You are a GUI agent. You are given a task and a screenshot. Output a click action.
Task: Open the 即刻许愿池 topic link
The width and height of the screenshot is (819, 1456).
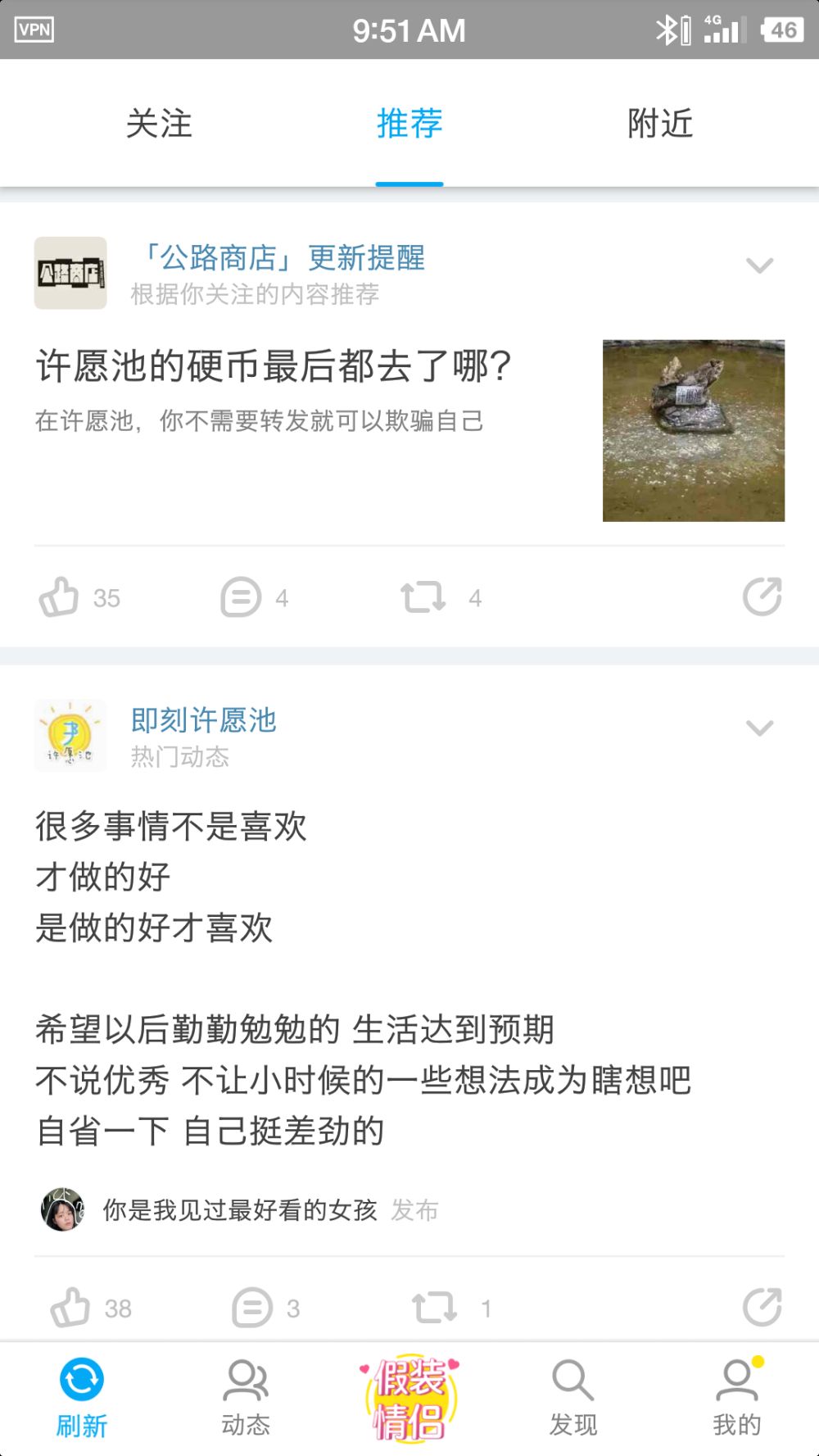204,720
